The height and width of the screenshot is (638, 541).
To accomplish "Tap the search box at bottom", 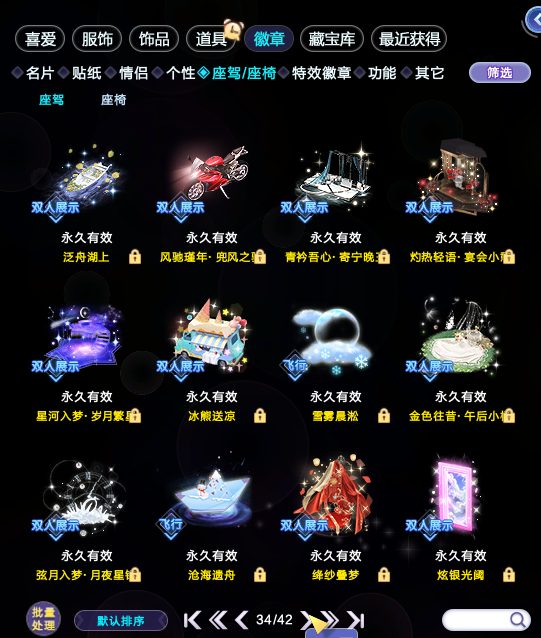I will (486, 620).
